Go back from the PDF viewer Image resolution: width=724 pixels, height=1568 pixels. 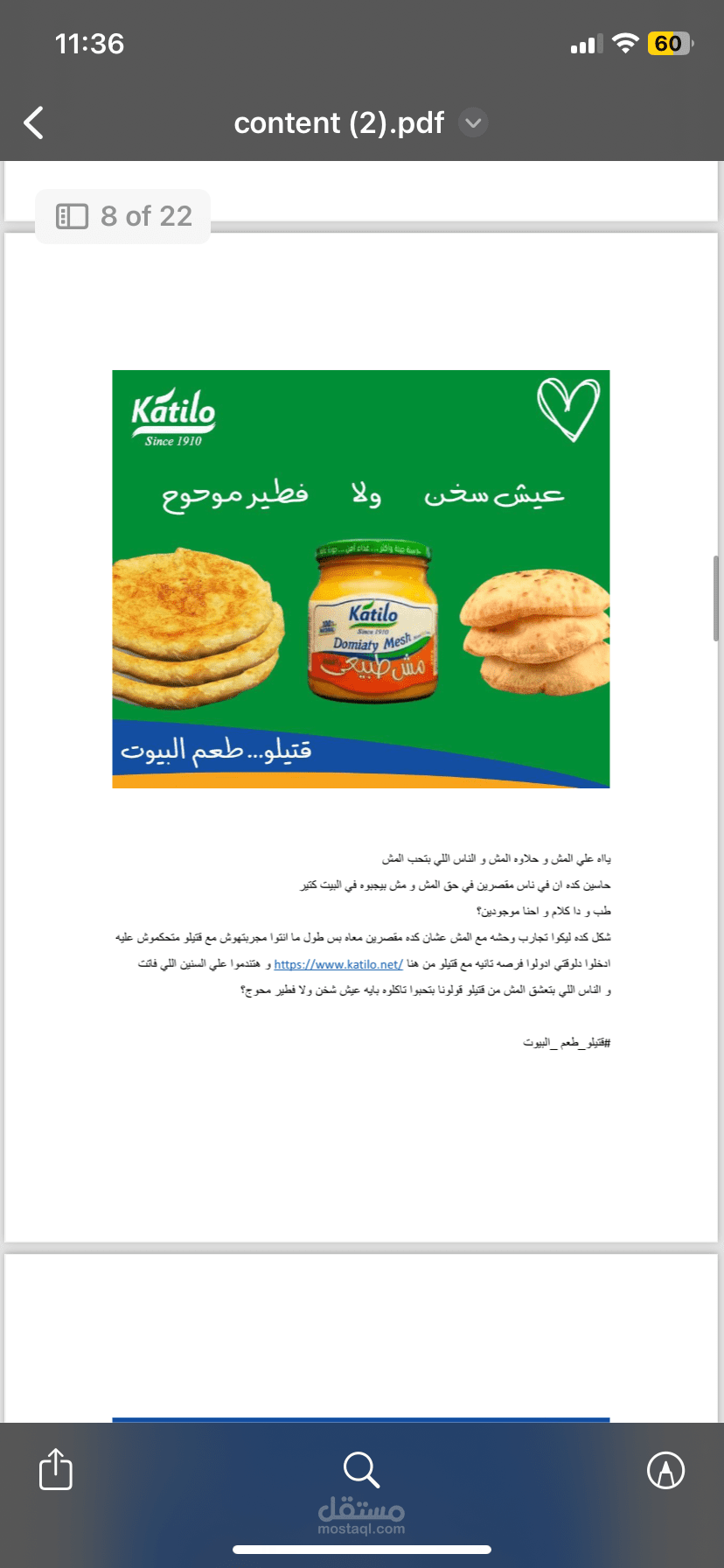[33, 122]
